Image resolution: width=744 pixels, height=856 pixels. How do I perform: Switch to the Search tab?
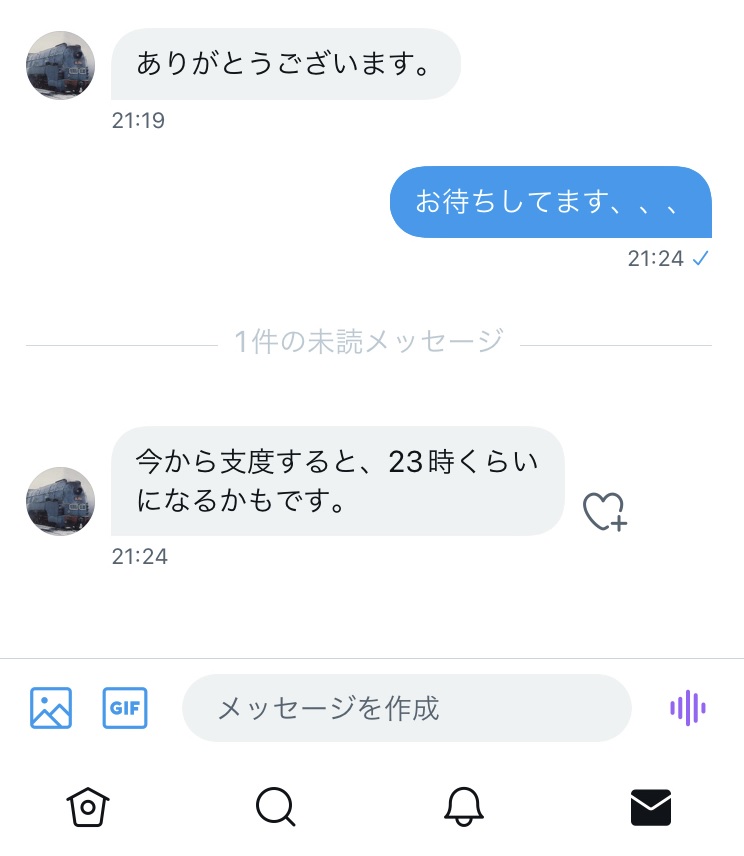[x=275, y=806]
